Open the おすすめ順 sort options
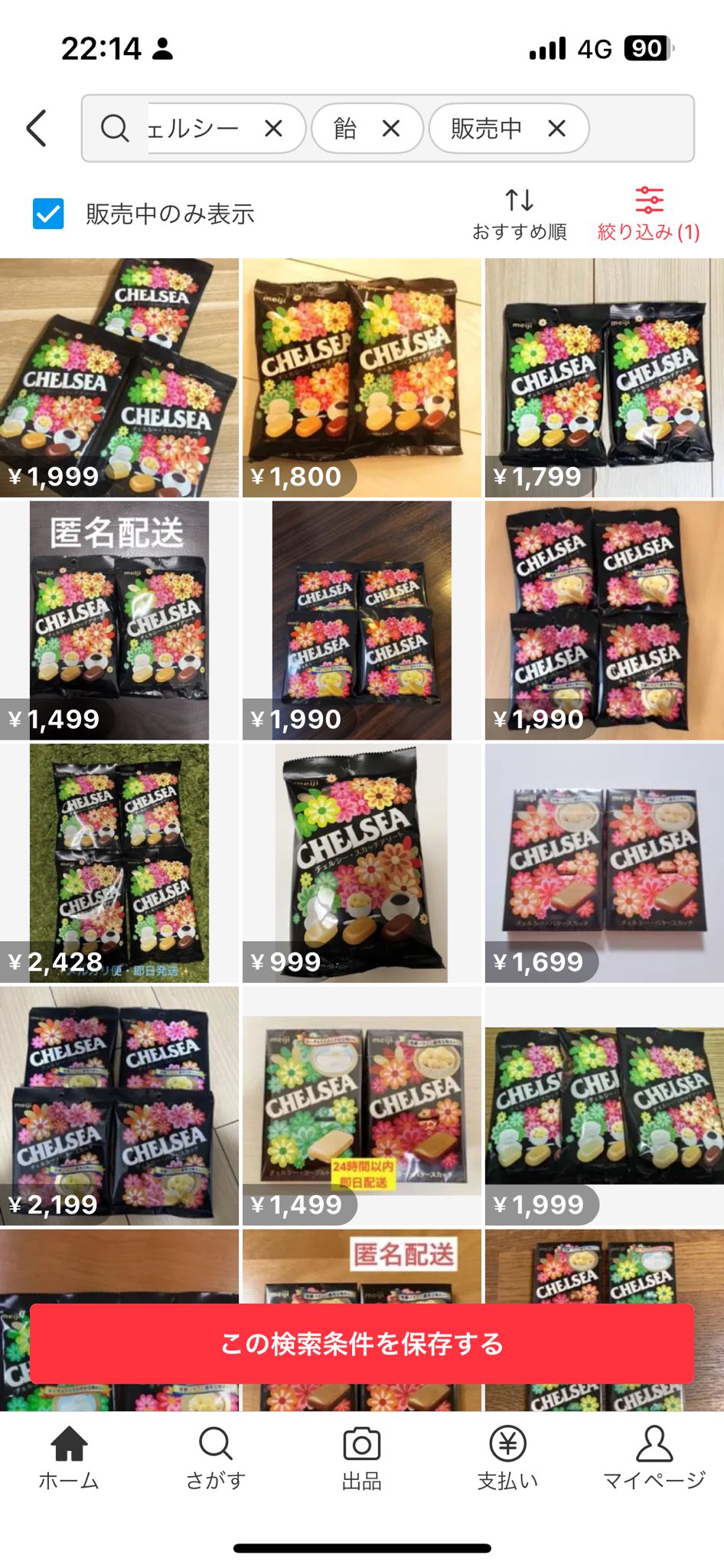Image resolution: width=724 pixels, height=1568 pixels. coord(519,214)
